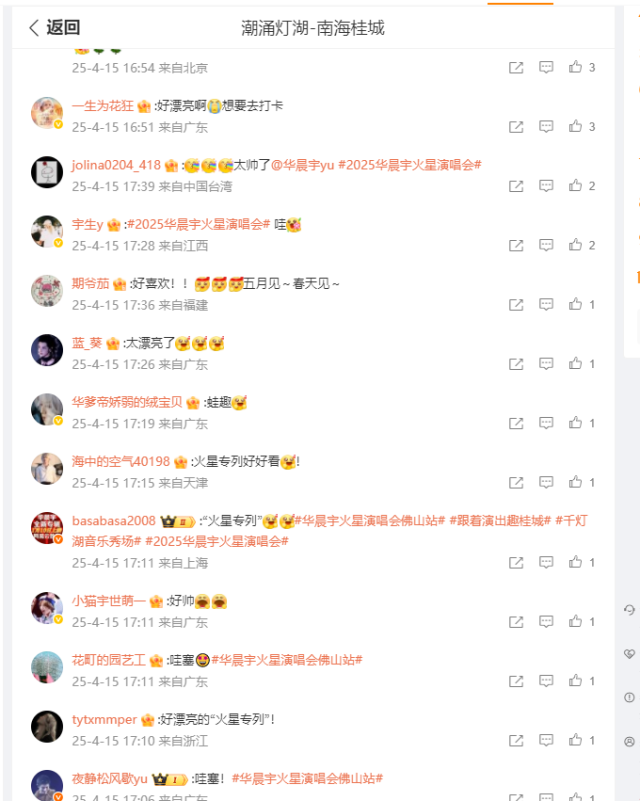Share the comment by 海中的空气40198
This screenshot has width=640, height=801.
click(516, 483)
